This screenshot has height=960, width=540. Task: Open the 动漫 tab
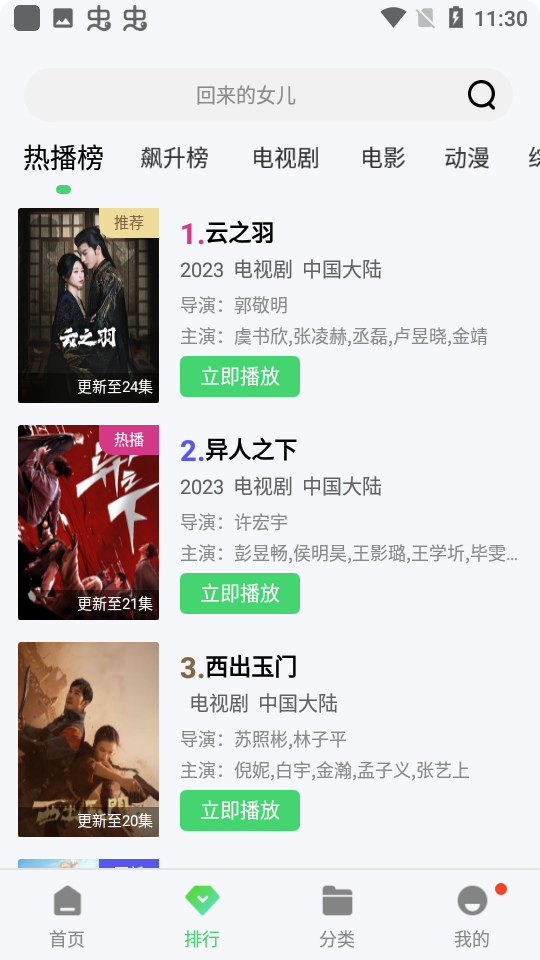coord(467,158)
